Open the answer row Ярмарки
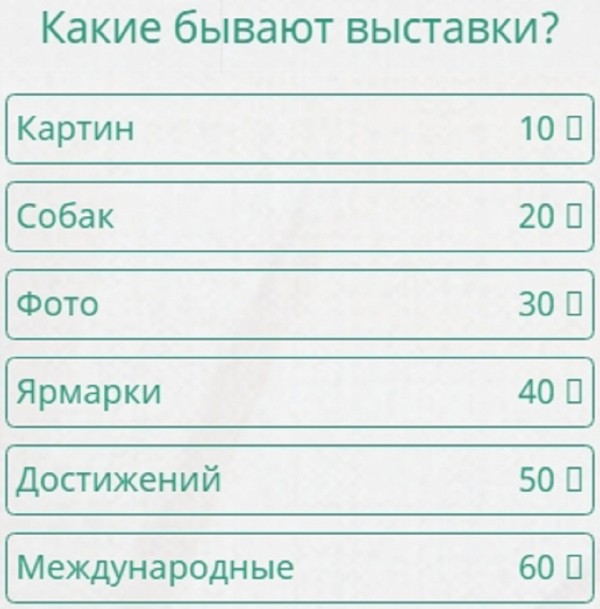This screenshot has width=600, height=609. [x=297, y=392]
